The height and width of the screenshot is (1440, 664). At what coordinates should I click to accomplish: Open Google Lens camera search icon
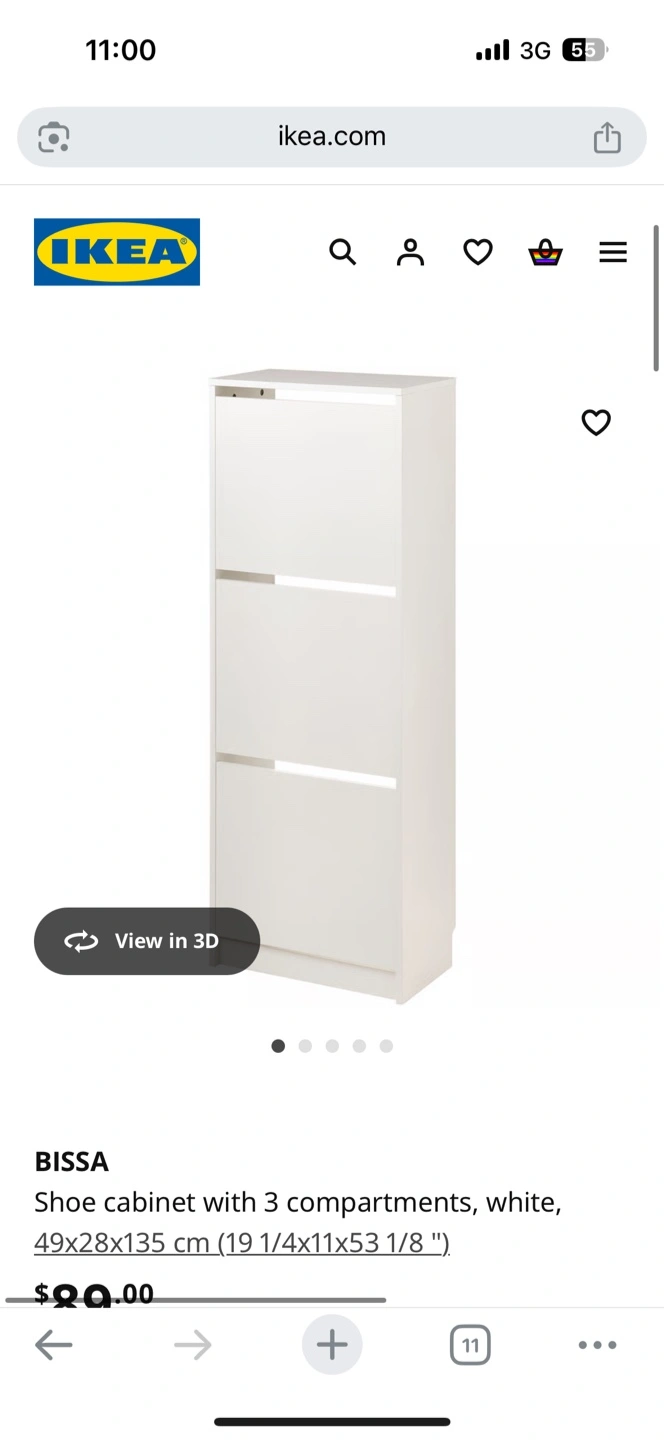click(53, 137)
